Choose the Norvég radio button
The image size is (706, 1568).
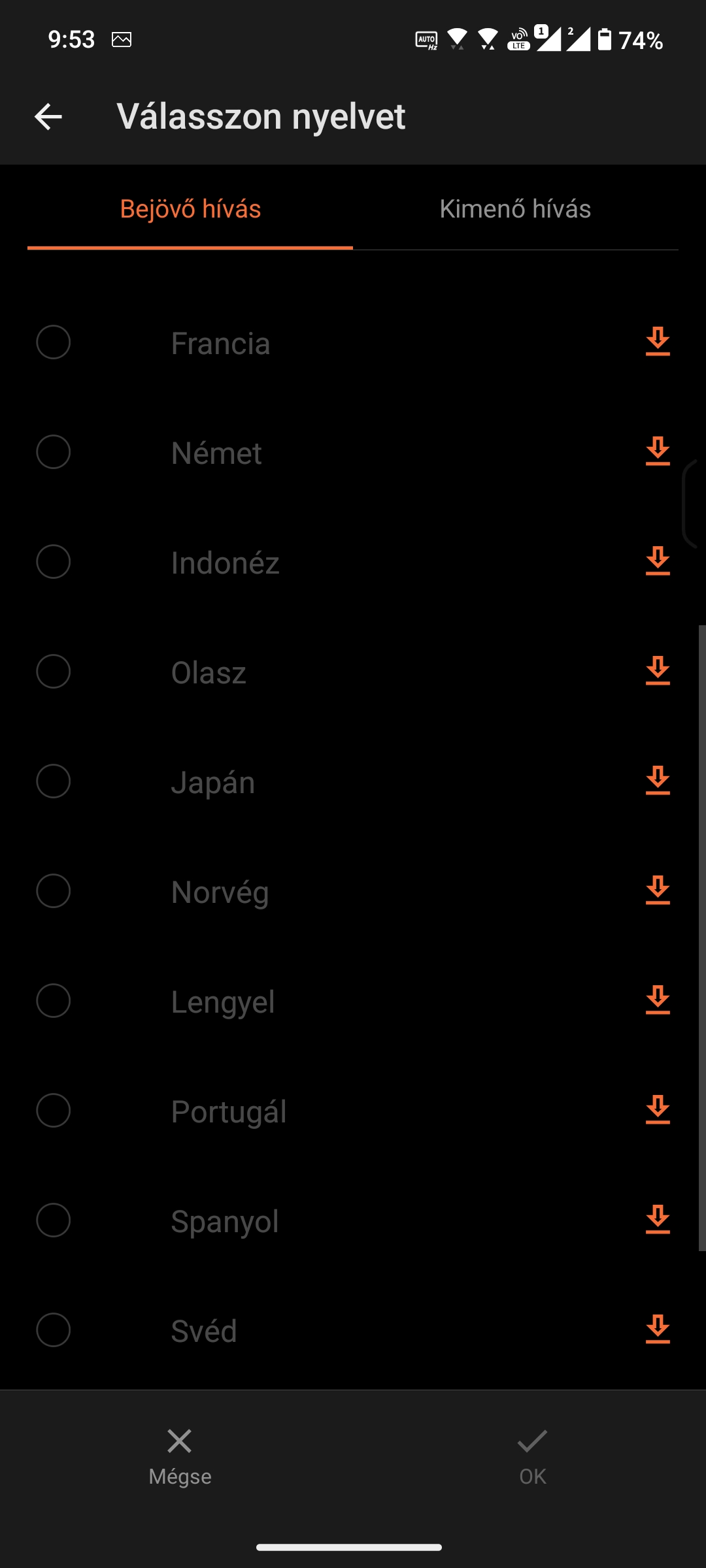tap(54, 891)
